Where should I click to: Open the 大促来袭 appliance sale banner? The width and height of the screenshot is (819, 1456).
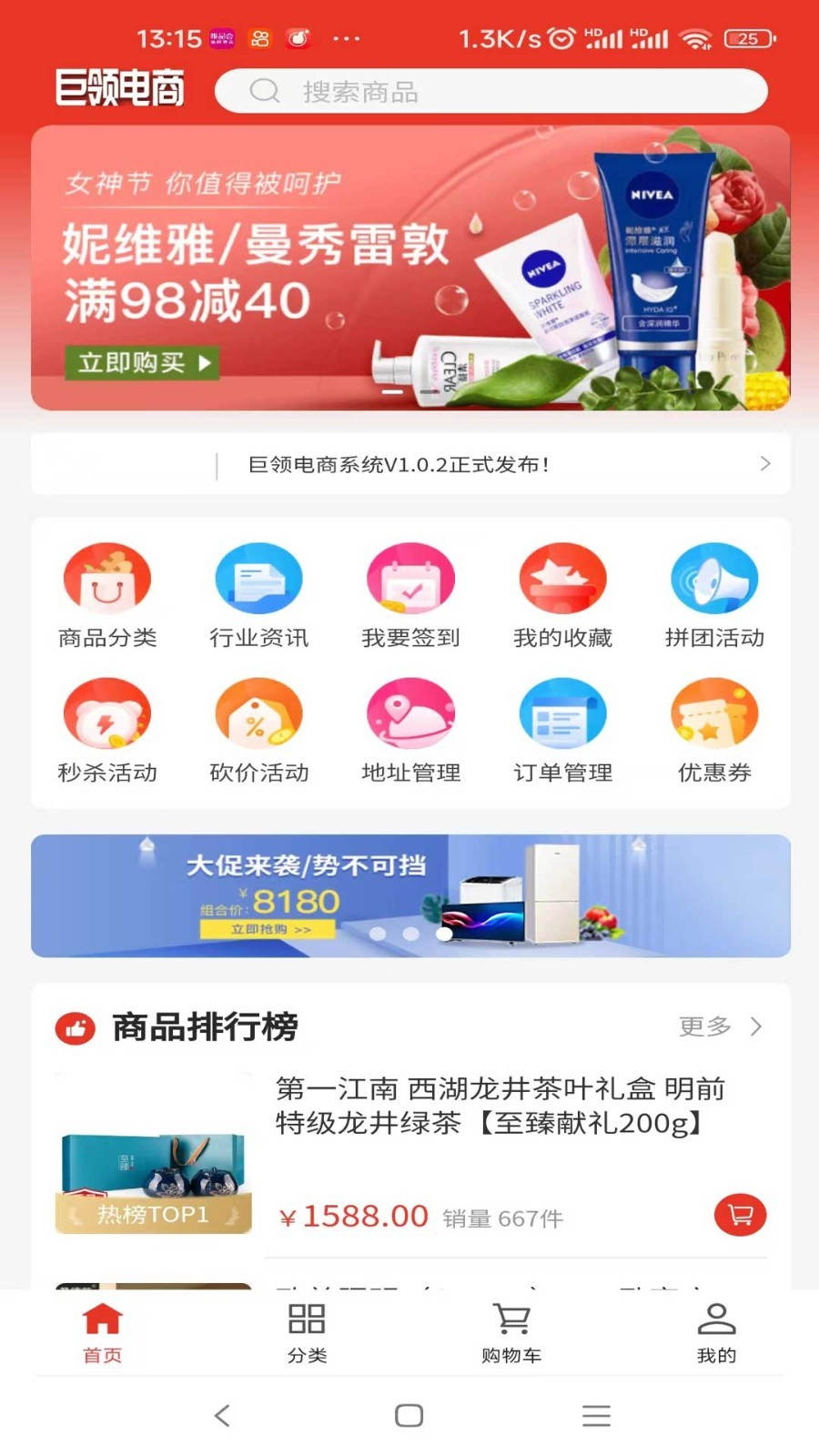(x=410, y=895)
